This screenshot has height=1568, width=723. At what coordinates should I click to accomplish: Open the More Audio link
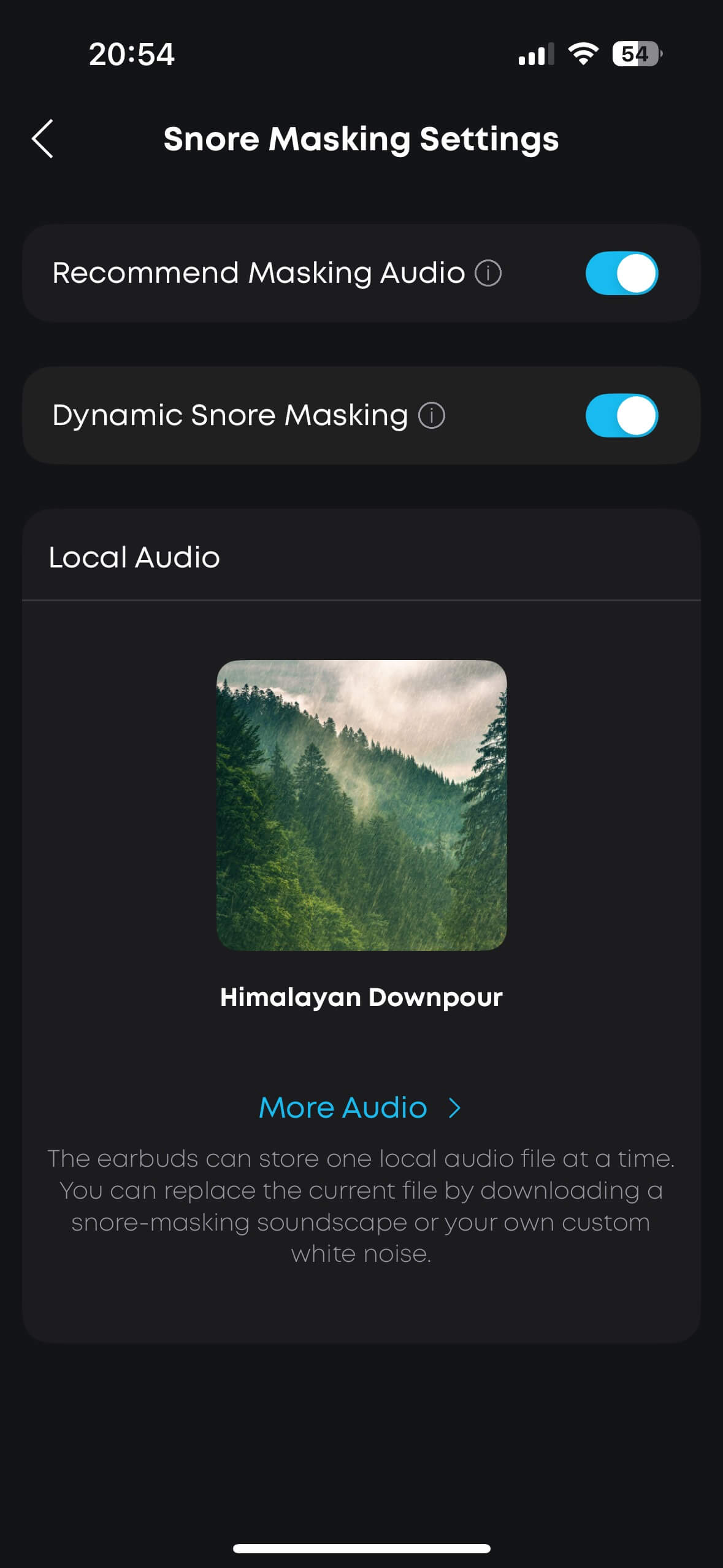click(359, 1108)
